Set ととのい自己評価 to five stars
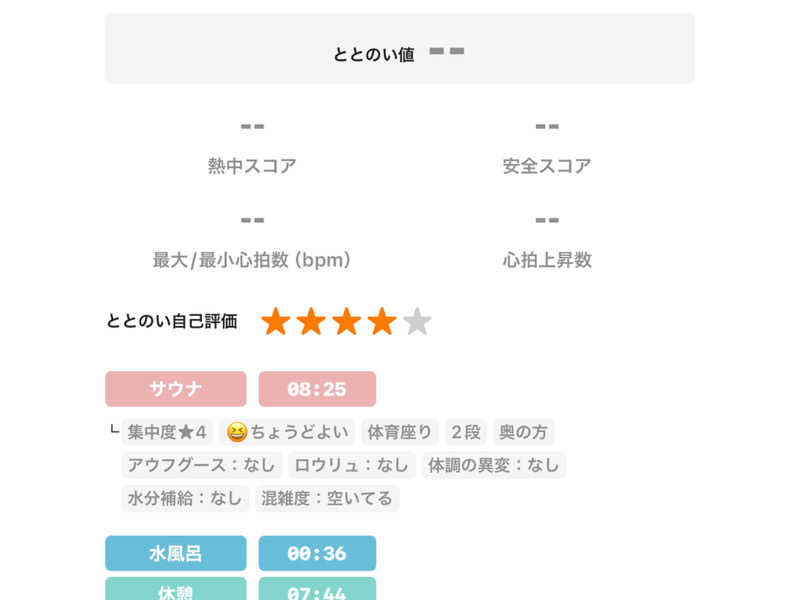The height and width of the screenshot is (600, 800). point(417,321)
